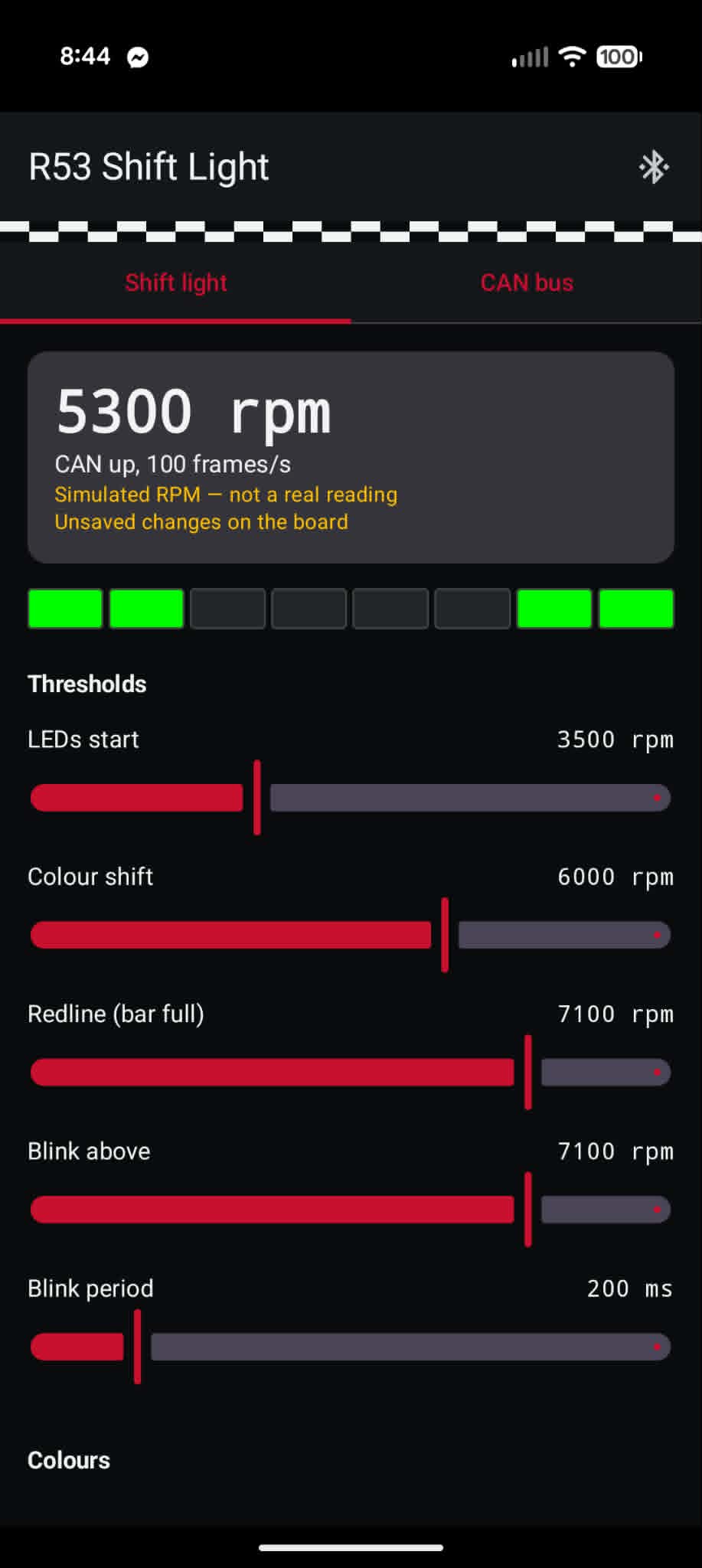Screen dimensions: 702x1568
Task: Select the Shift light tab
Action: point(176,283)
